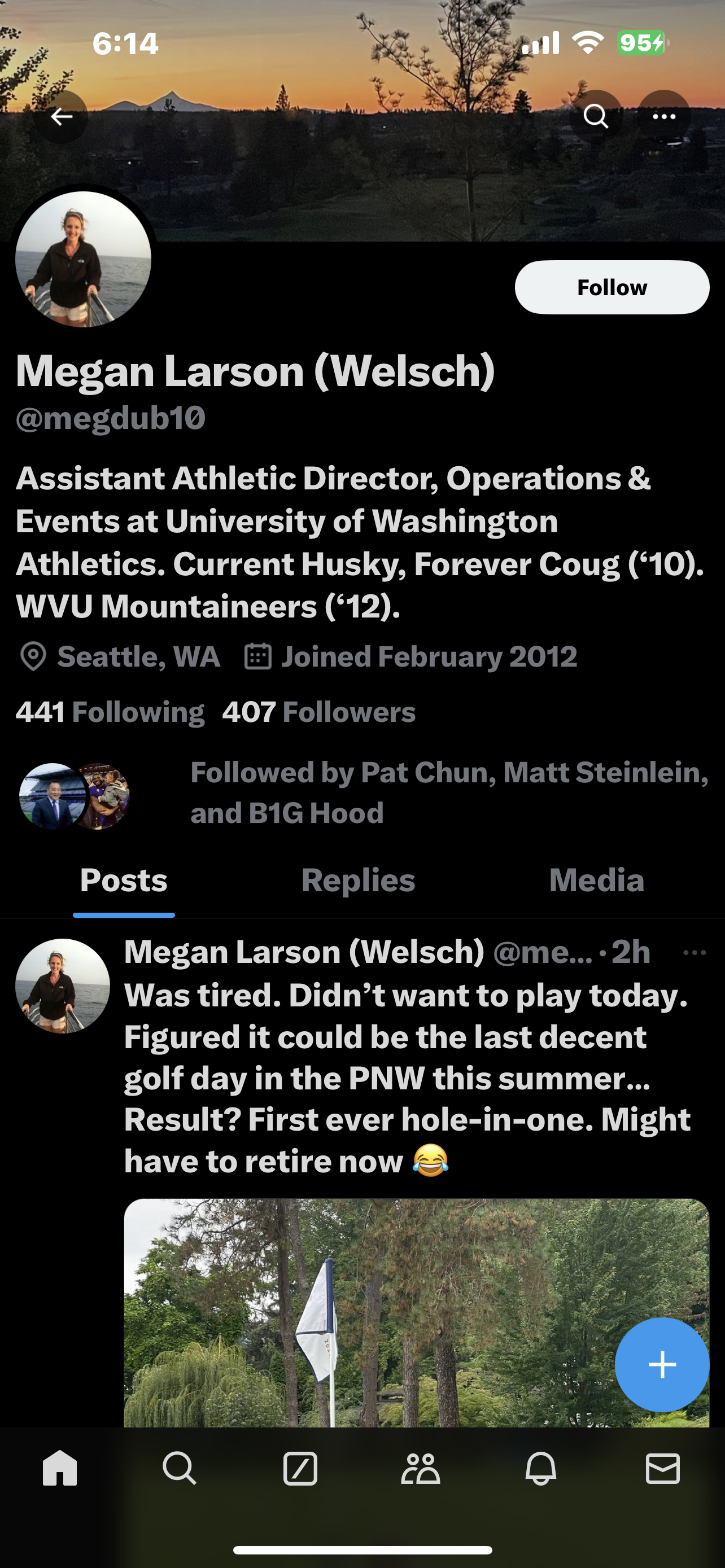Switch to the Replies tab
Viewport: 725px width, 1568px height.
pos(358,880)
